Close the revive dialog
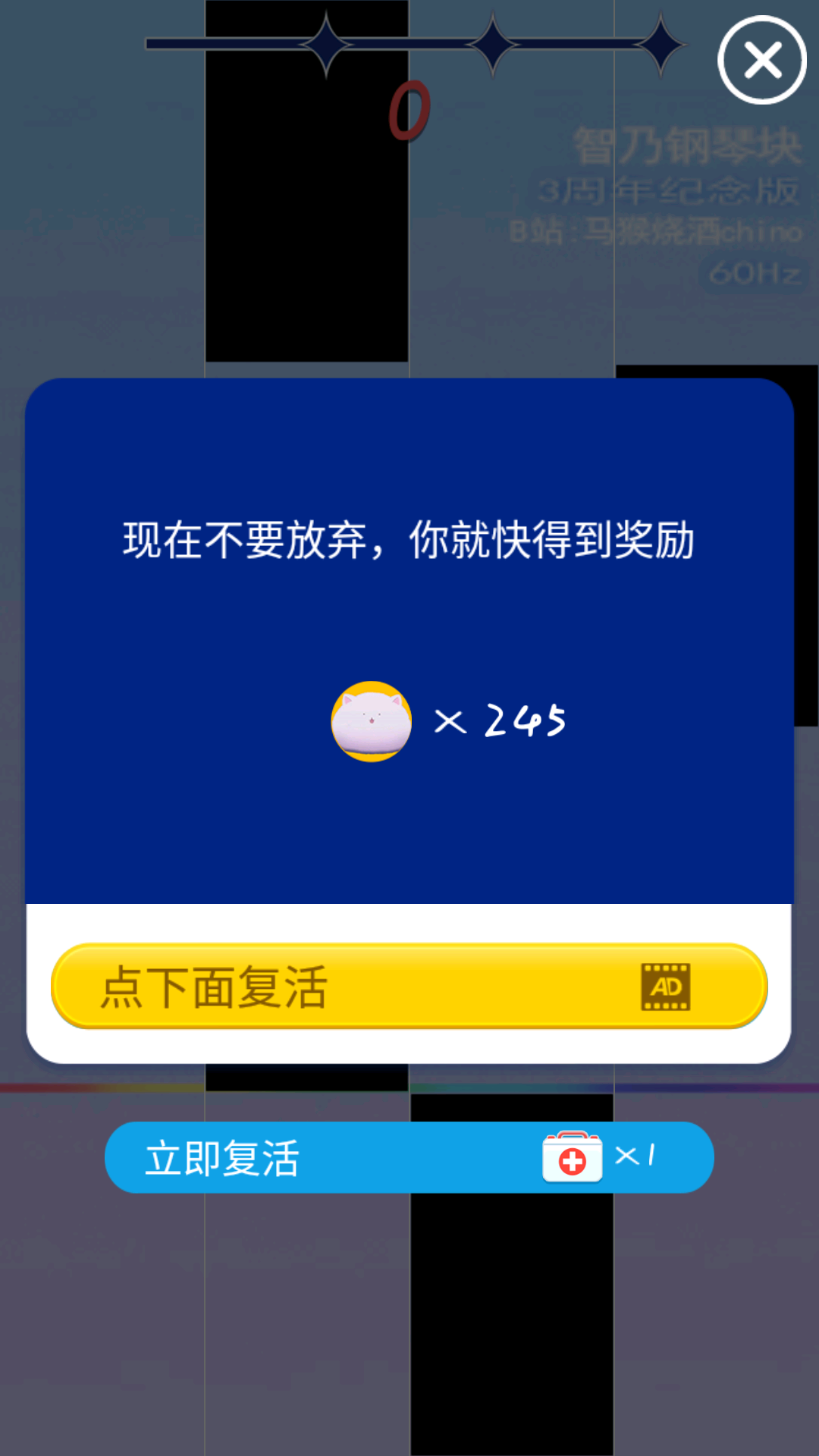The image size is (819, 1456). pyautogui.click(x=761, y=60)
